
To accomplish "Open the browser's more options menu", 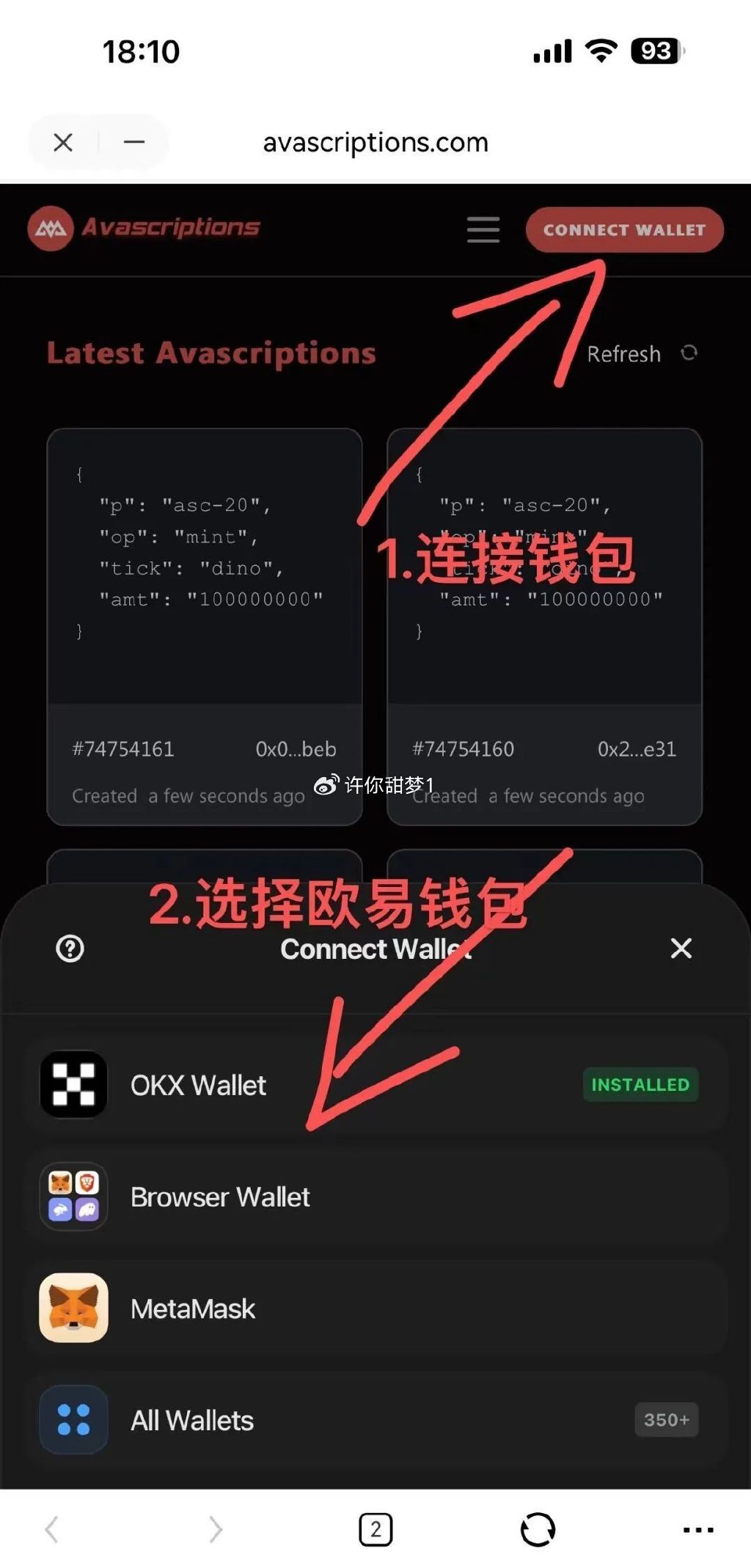I will click(x=697, y=1530).
